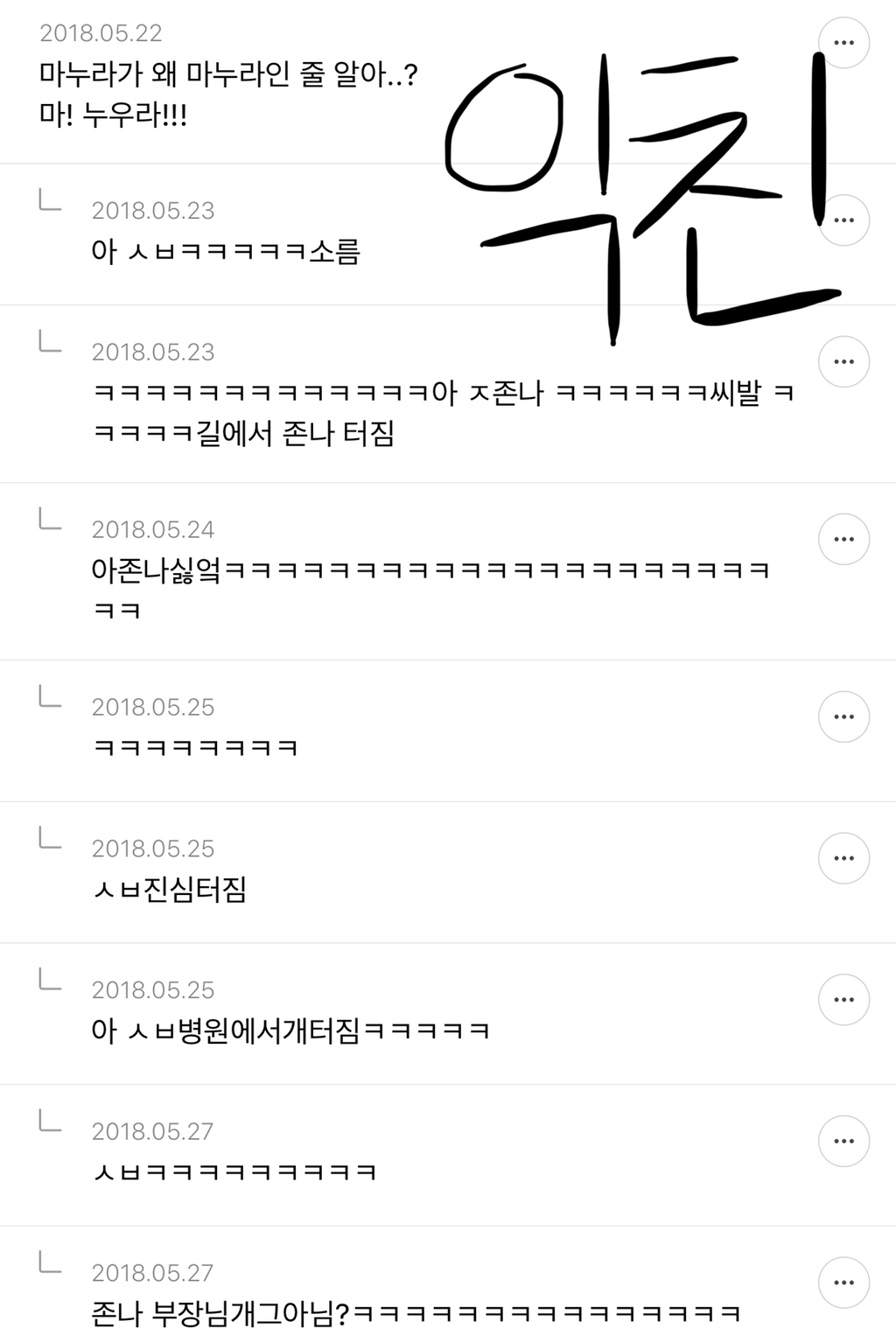
Task: Show options for reply 존나 부장님개그아님?
Action: coord(843,1283)
